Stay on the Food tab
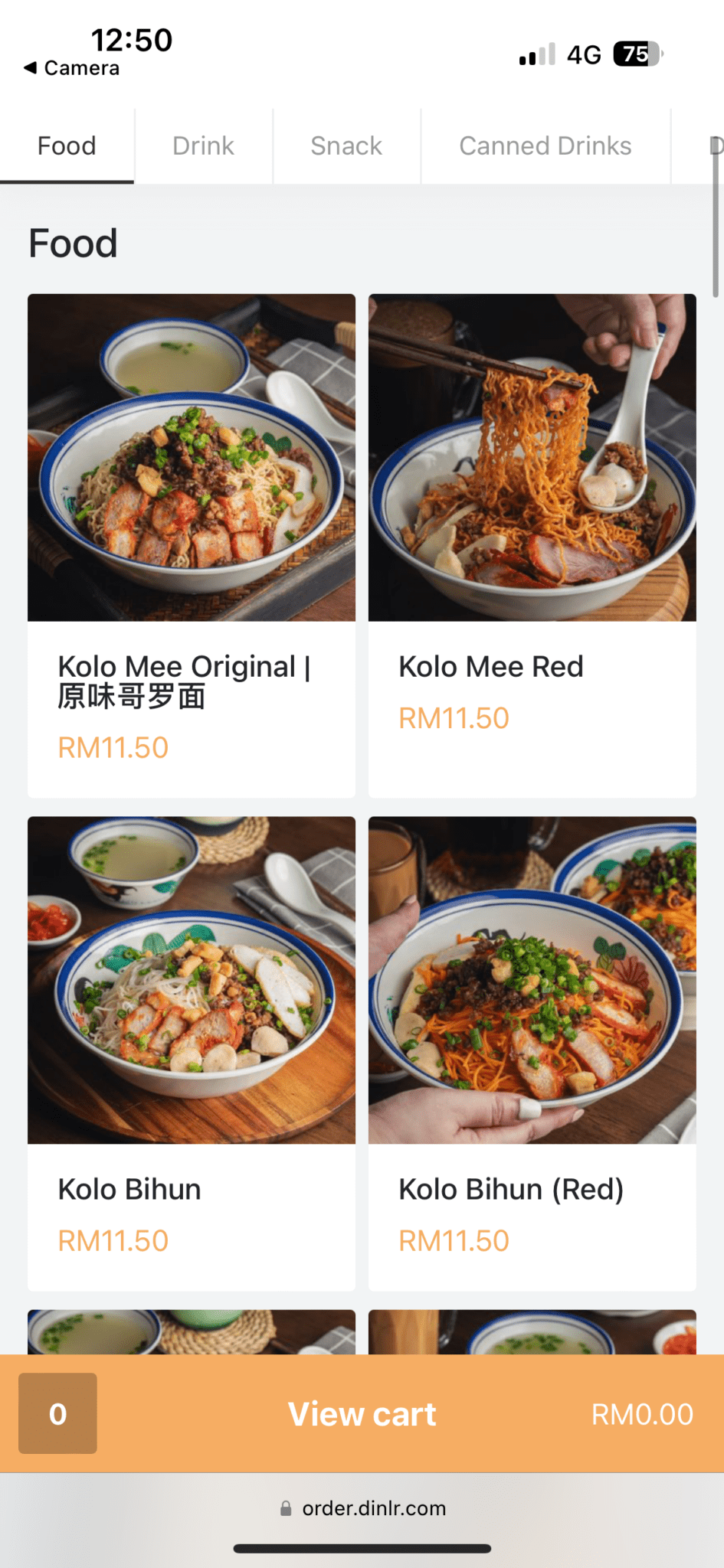 (66, 145)
